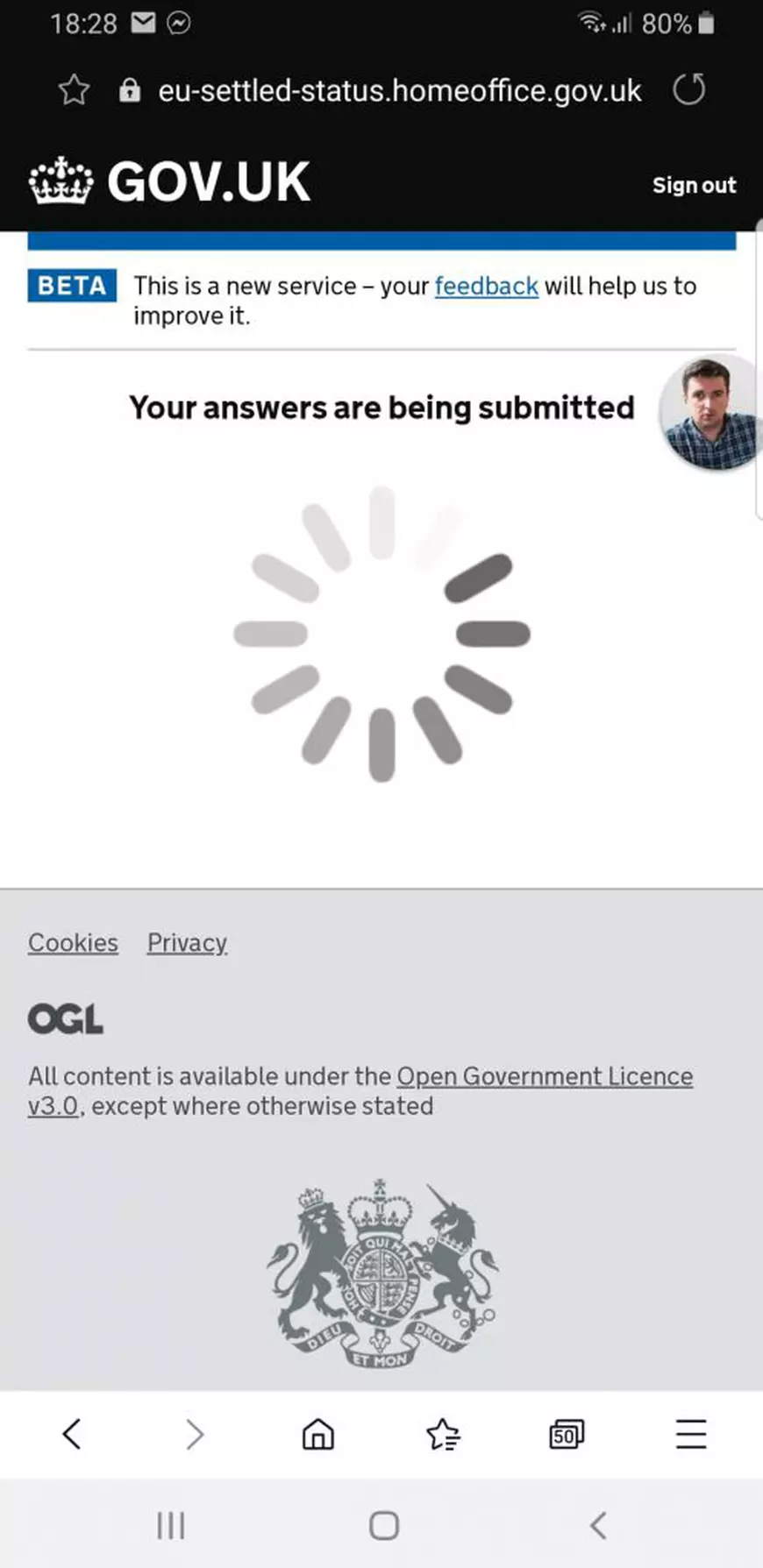
Task: Open the browser home page
Action: (x=317, y=1435)
